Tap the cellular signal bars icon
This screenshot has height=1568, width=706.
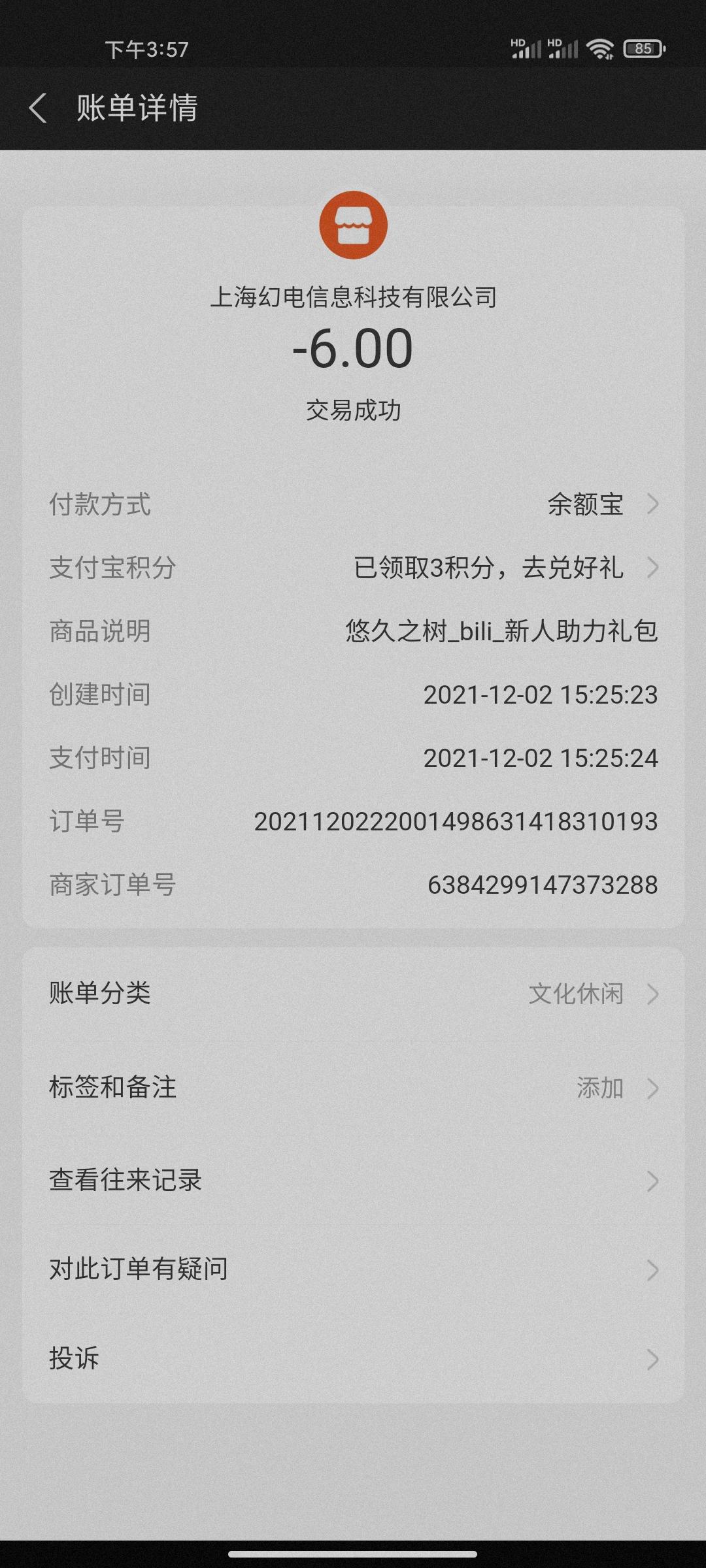pos(531,50)
